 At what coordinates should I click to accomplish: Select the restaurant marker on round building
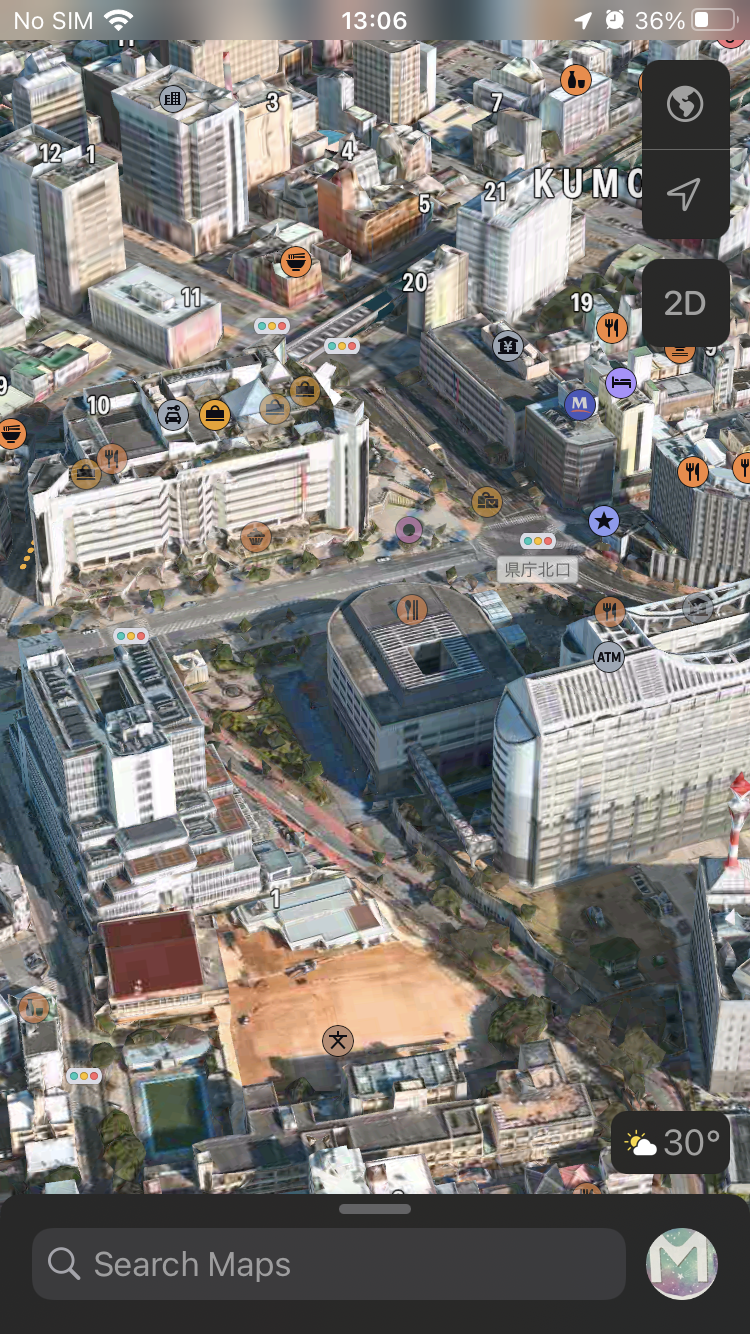coord(411,608)
